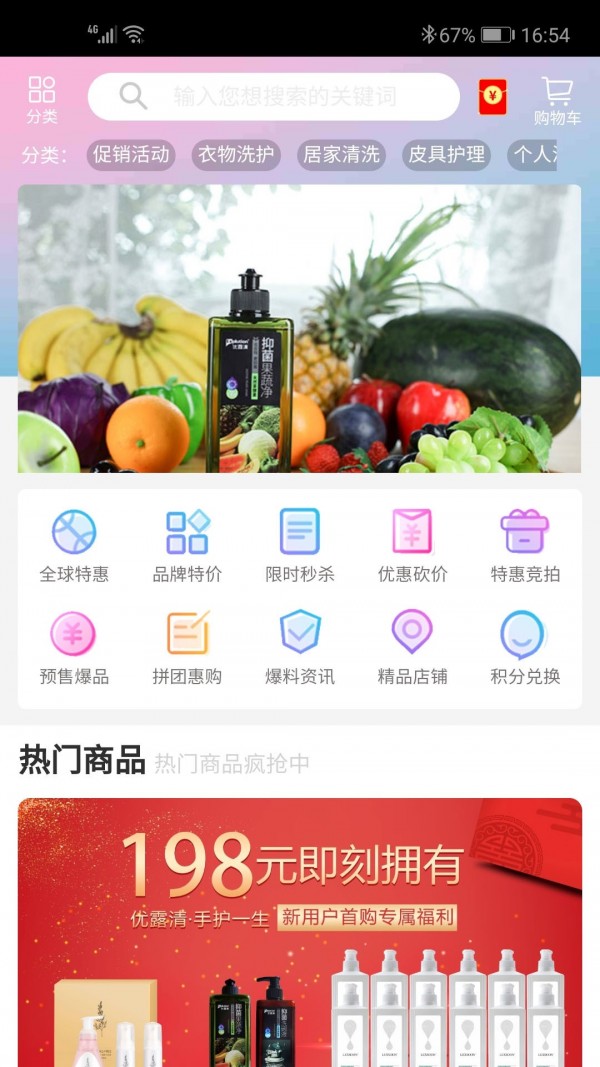The image size is (600, 1067).
Task: Open 积分兑换 points exchange
Action: 524,648
